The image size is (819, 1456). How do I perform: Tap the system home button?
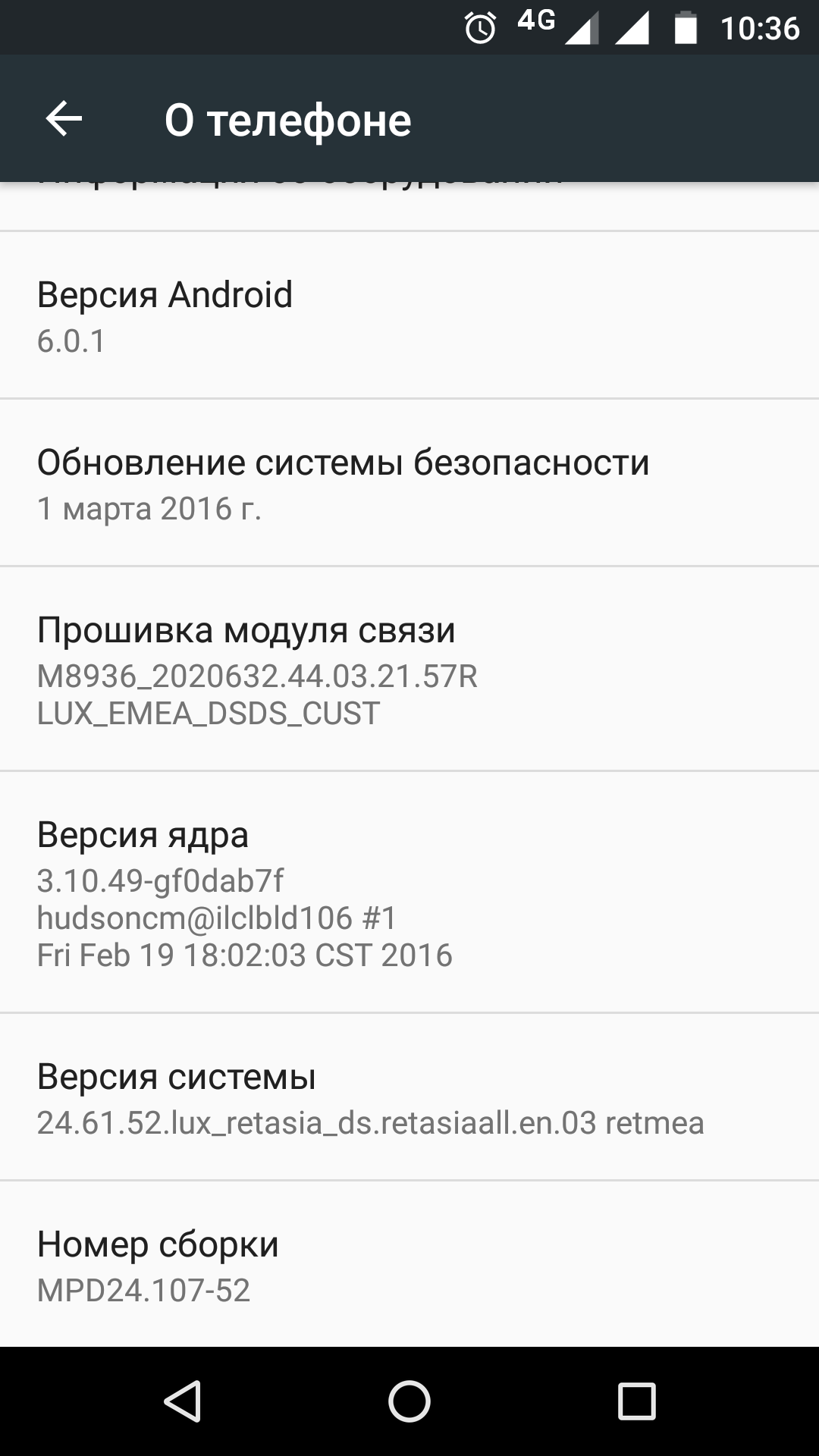point(409,1401)
